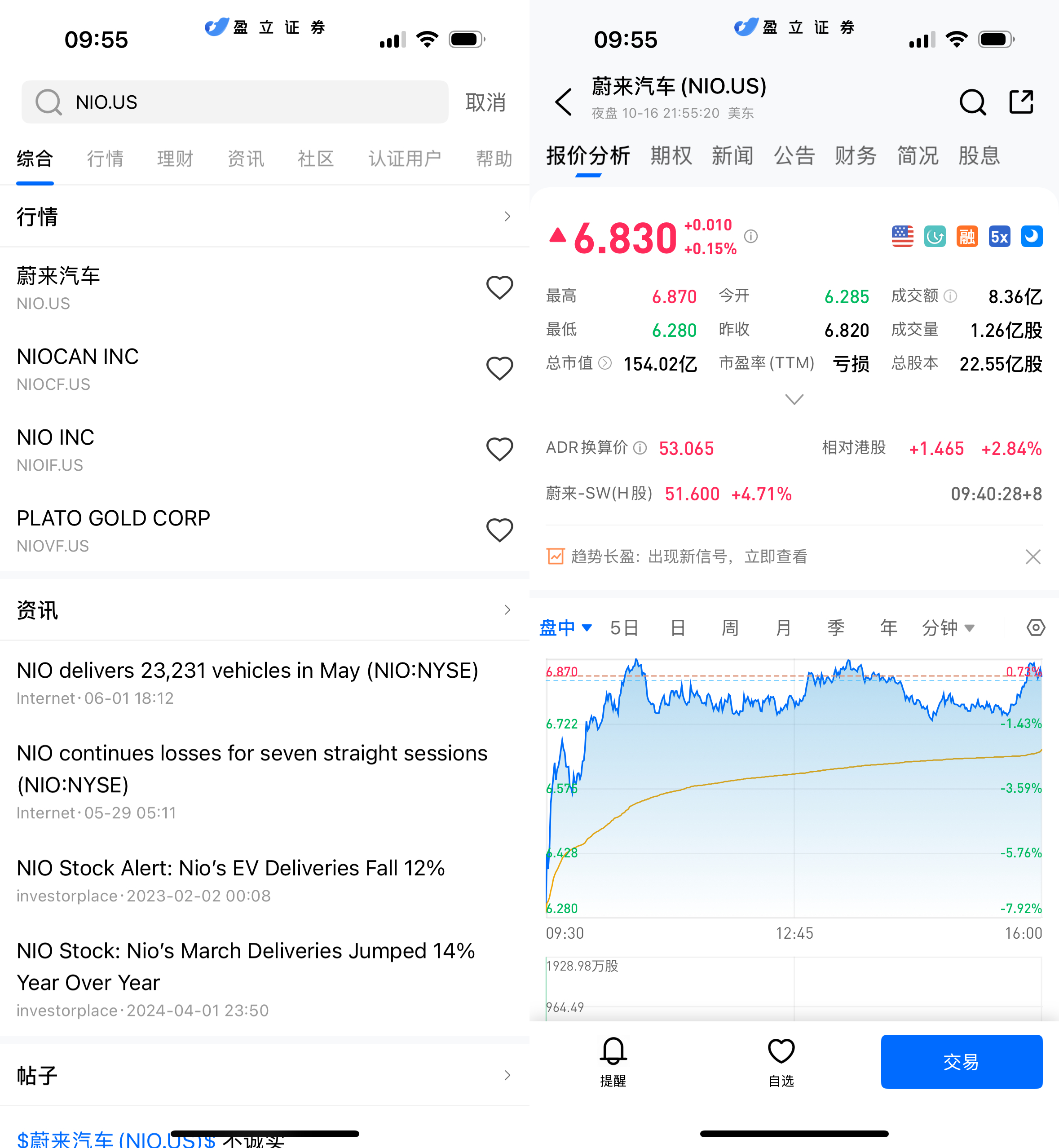Screen dimensions: 1059x1148
Task: Dismiss the 趋势长盈 signal banner
Action: (x=1033, y=556)
